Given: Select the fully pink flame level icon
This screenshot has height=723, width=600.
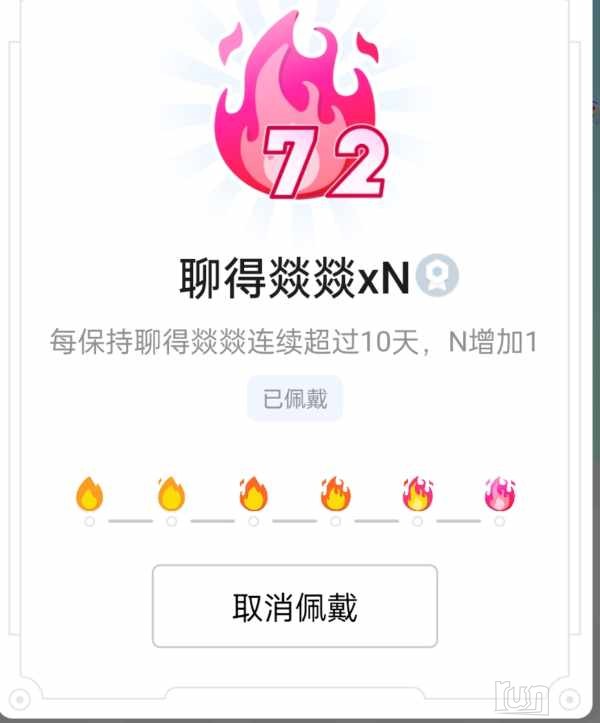Looking at the screenshot, I should (500, 494).
